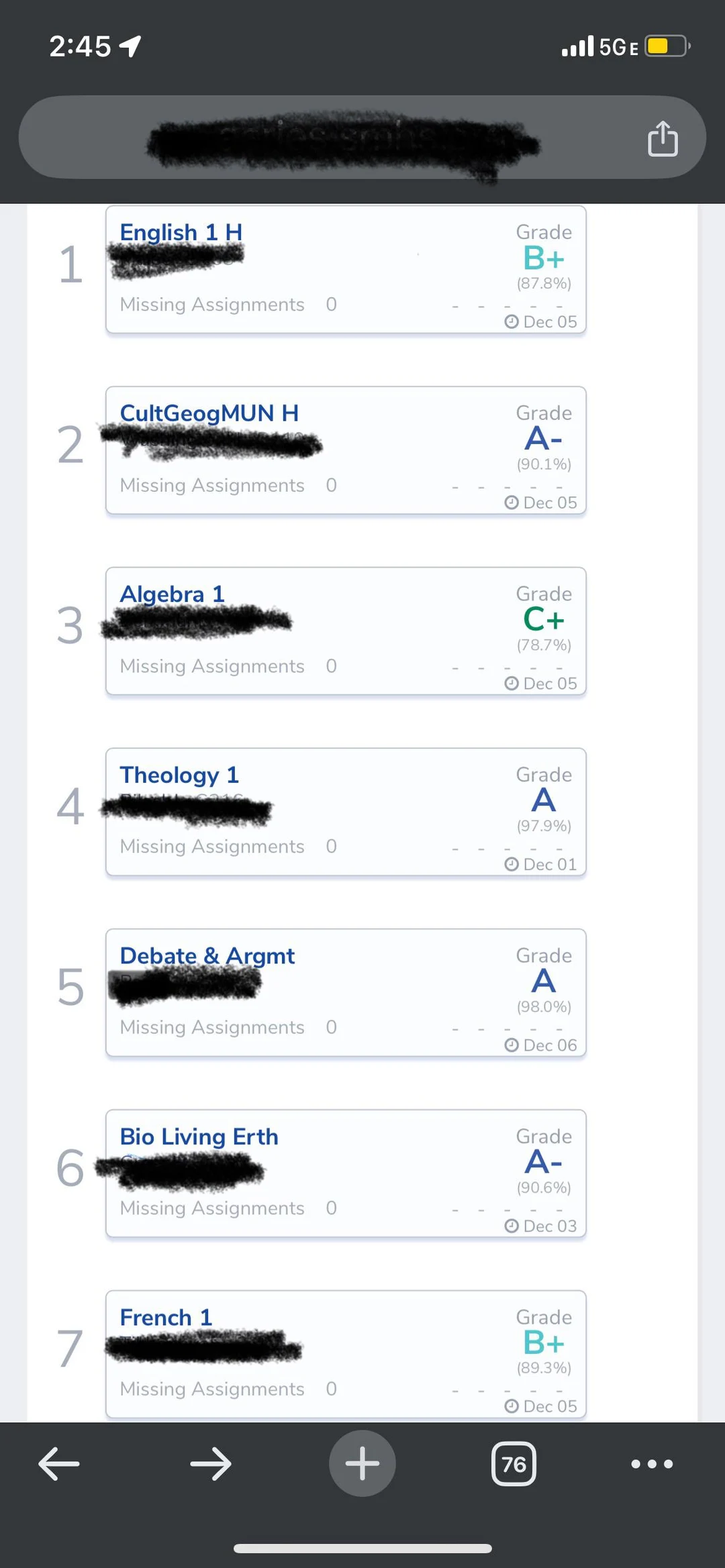725x1568 pixels.
Task: Tap the clock icon beside Dec 06 on Debate & Argmt
Action: point(512,1045)
